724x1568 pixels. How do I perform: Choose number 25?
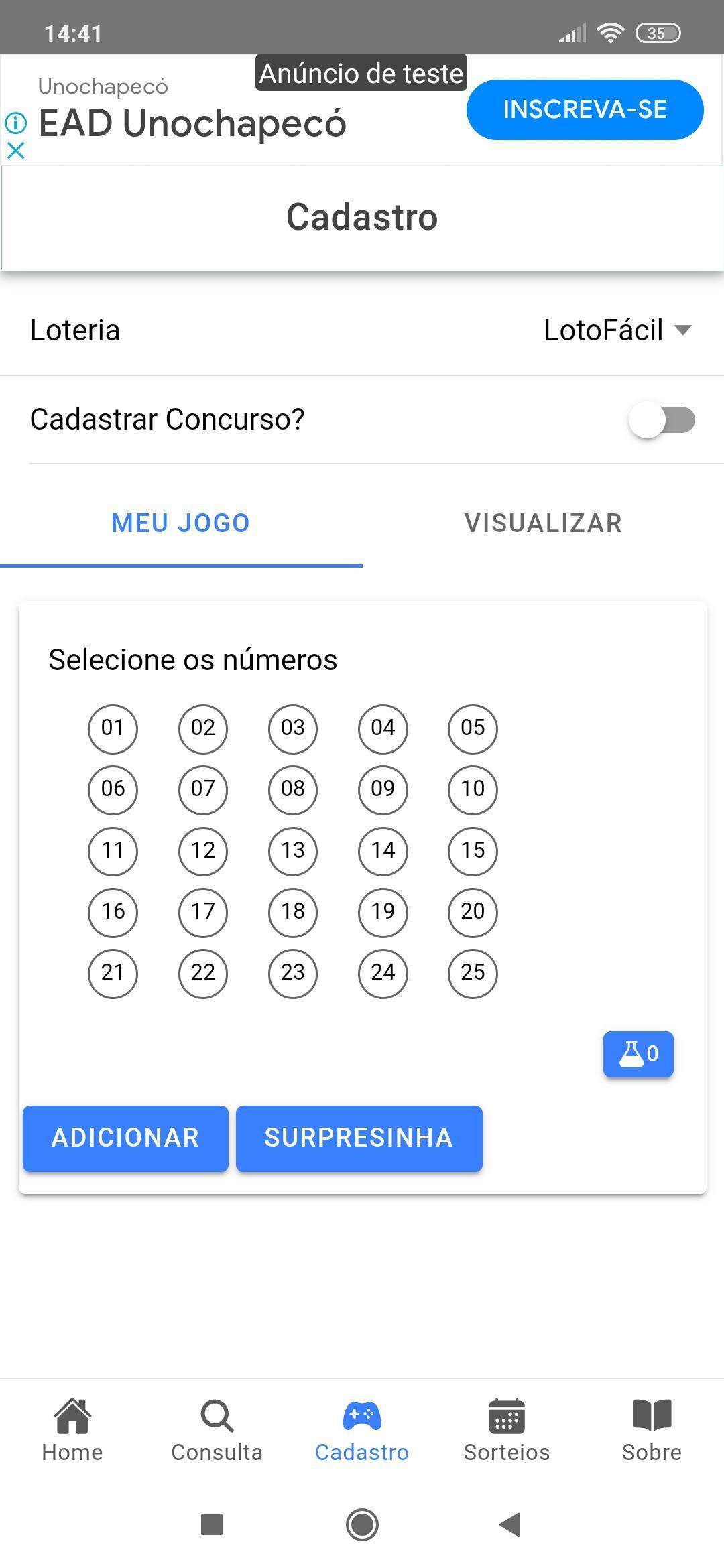[473, 973]
